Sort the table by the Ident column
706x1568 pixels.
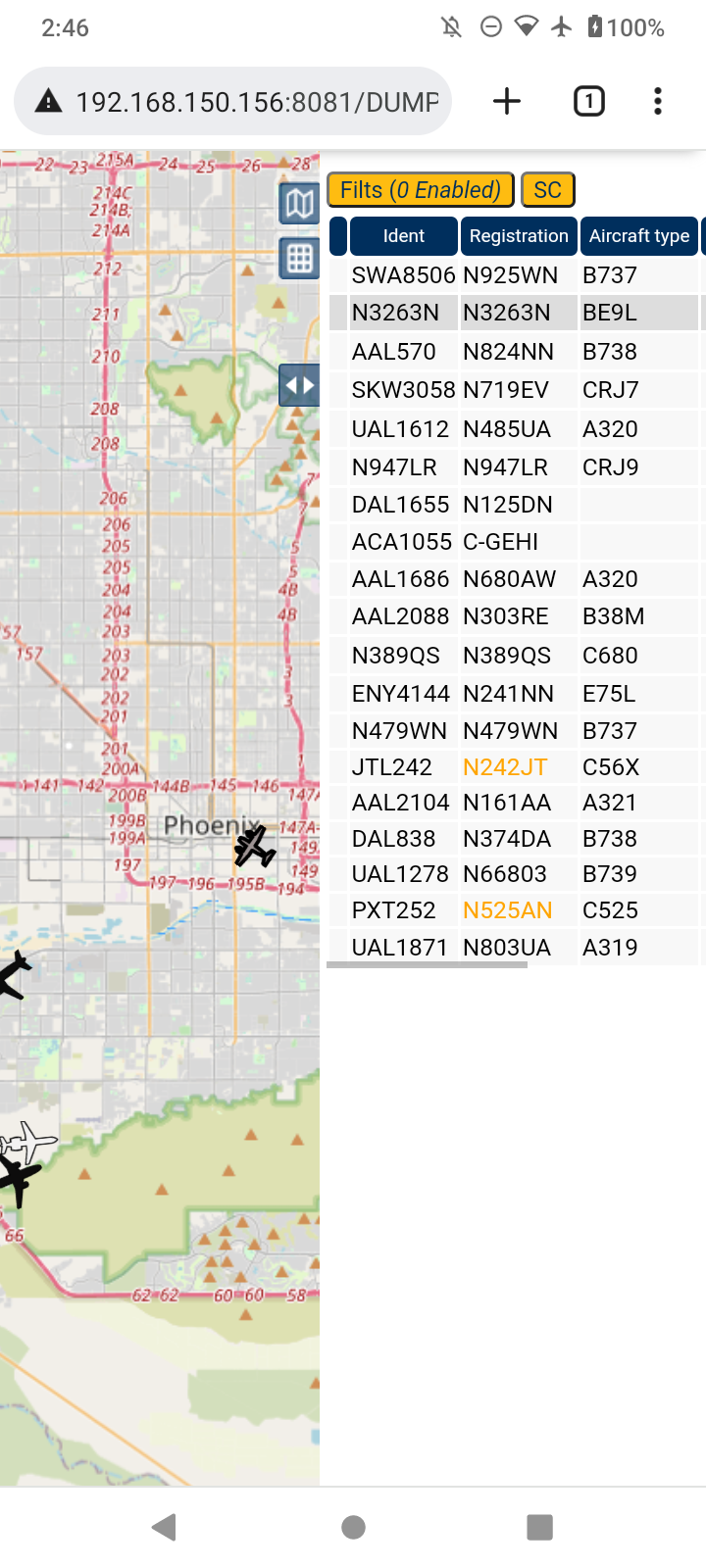pos(403,236)
